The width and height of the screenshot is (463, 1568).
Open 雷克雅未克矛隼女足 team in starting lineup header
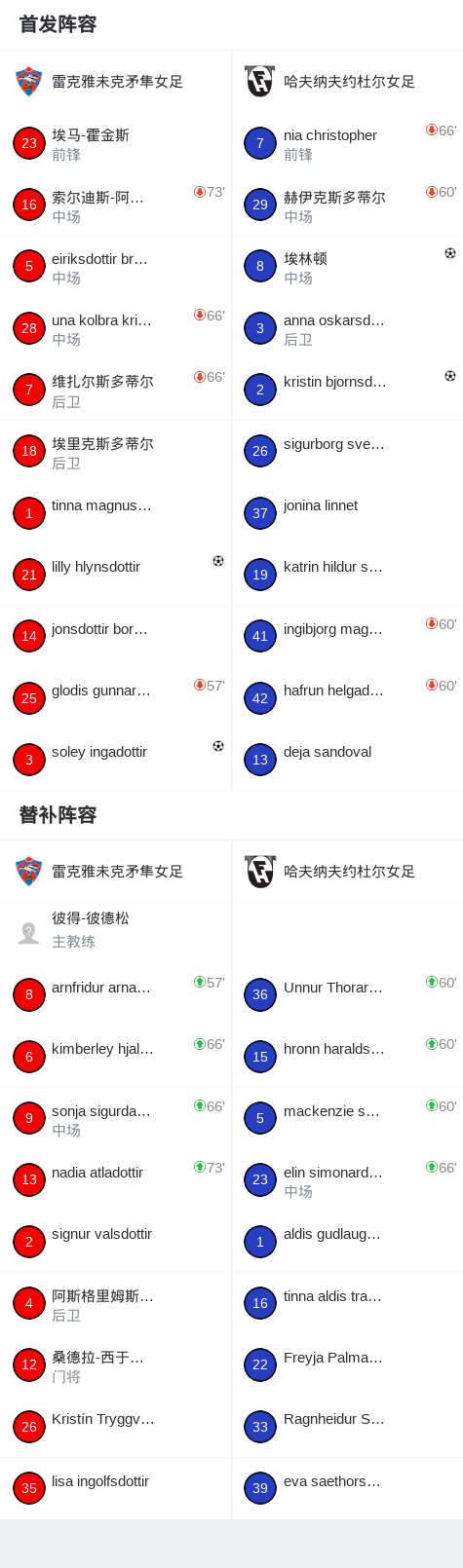(115, 82)
